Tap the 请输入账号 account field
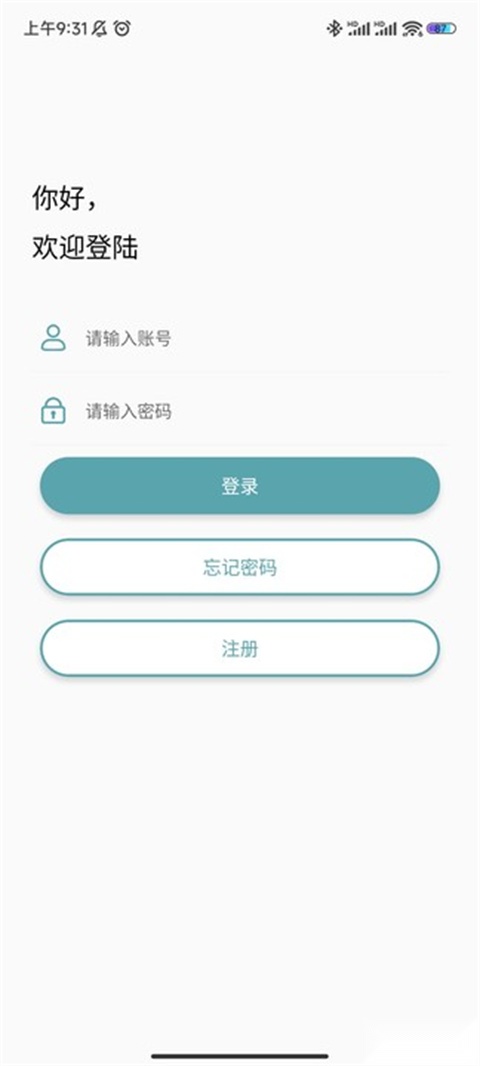 point(239,338)
